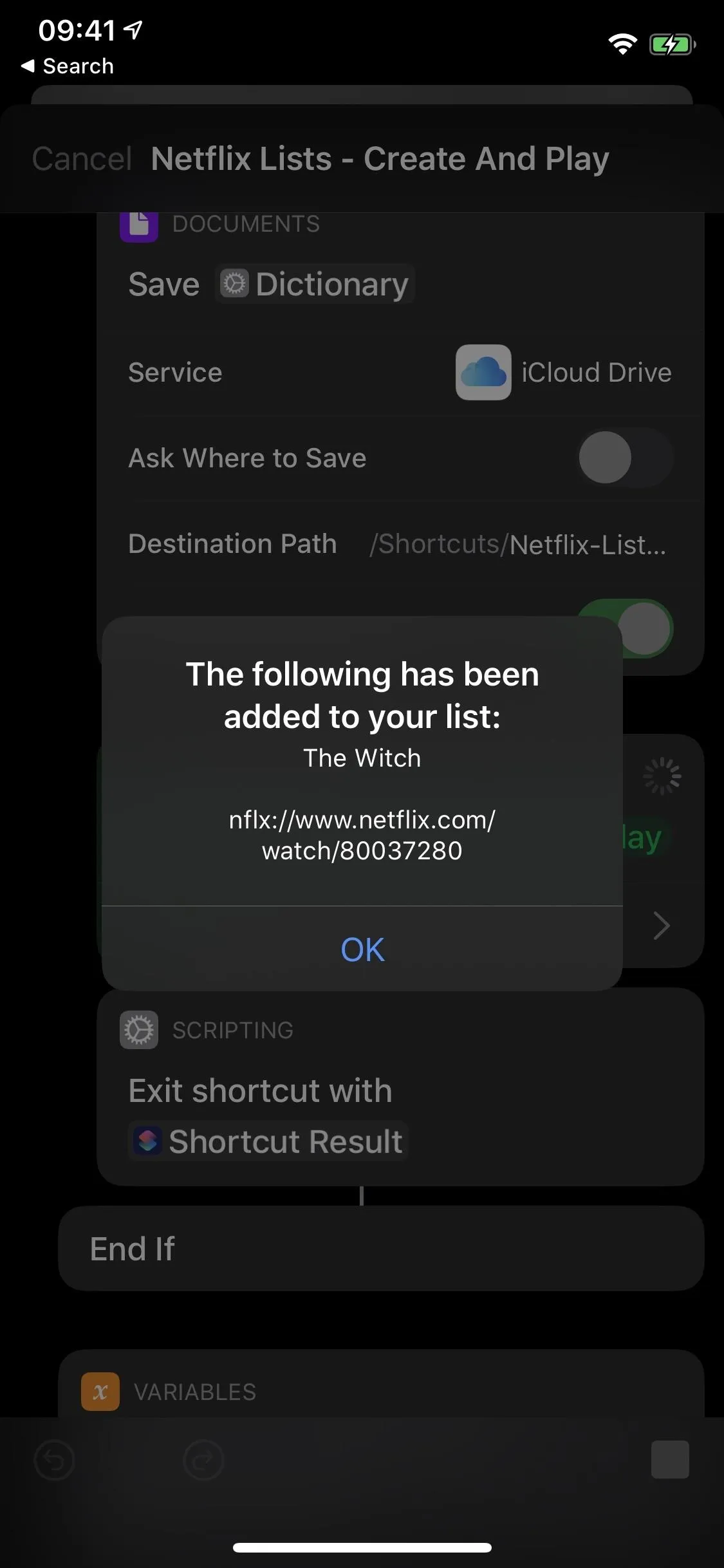The image size is (724, 1568).
Task: Change the iCloud Drive service
Action: point(564,372)
